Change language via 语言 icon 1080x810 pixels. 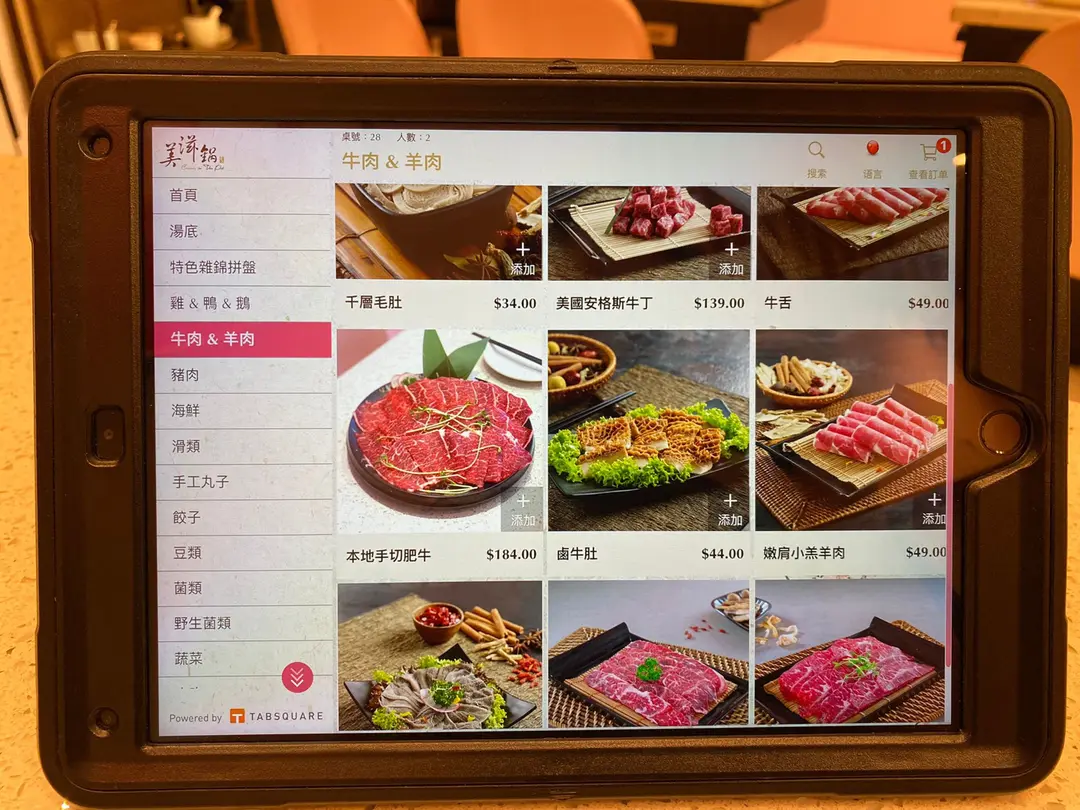click(872, 157)
